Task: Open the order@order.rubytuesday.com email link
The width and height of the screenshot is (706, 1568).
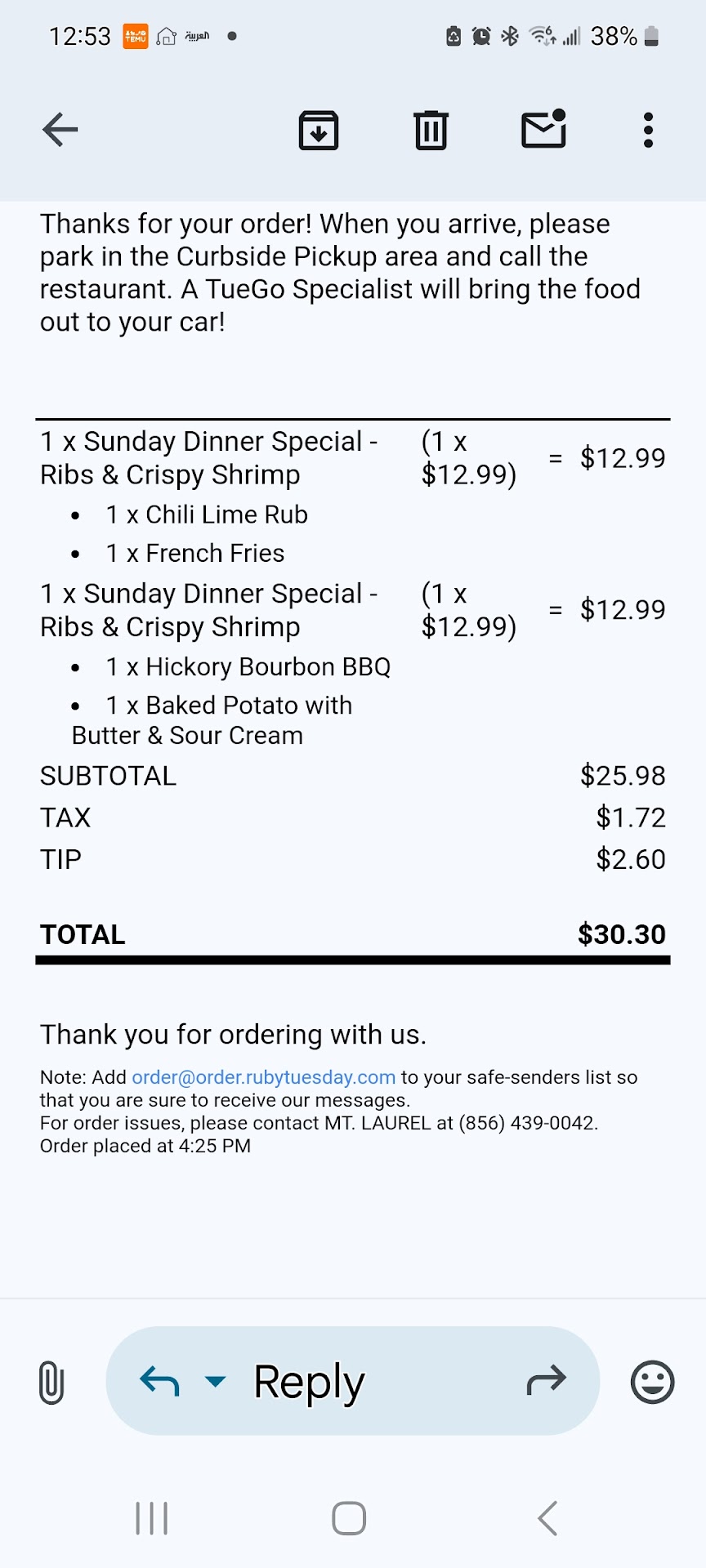Action: [263, 1077]
